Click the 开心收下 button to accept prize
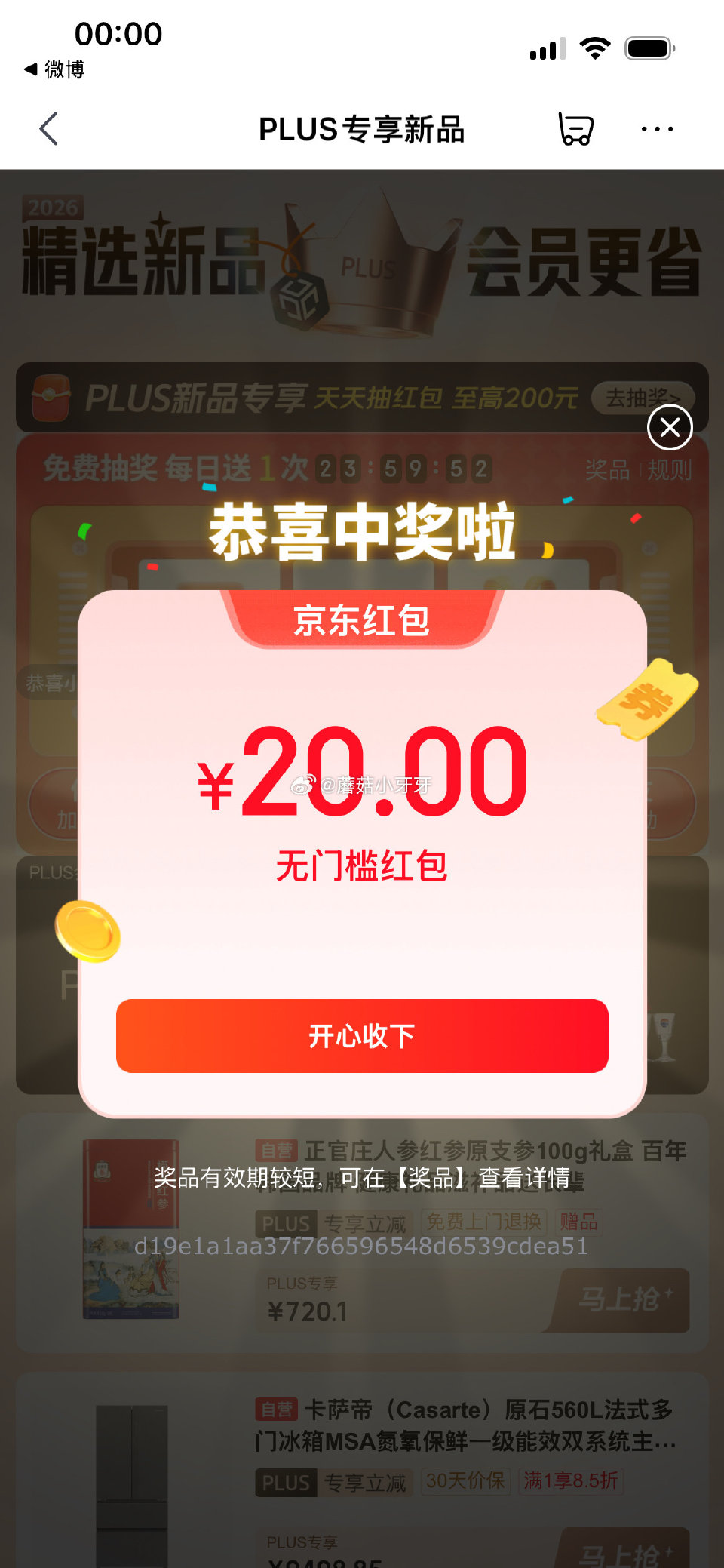Viewport: 724px width, 1568px height. [x=361, y=1036]
